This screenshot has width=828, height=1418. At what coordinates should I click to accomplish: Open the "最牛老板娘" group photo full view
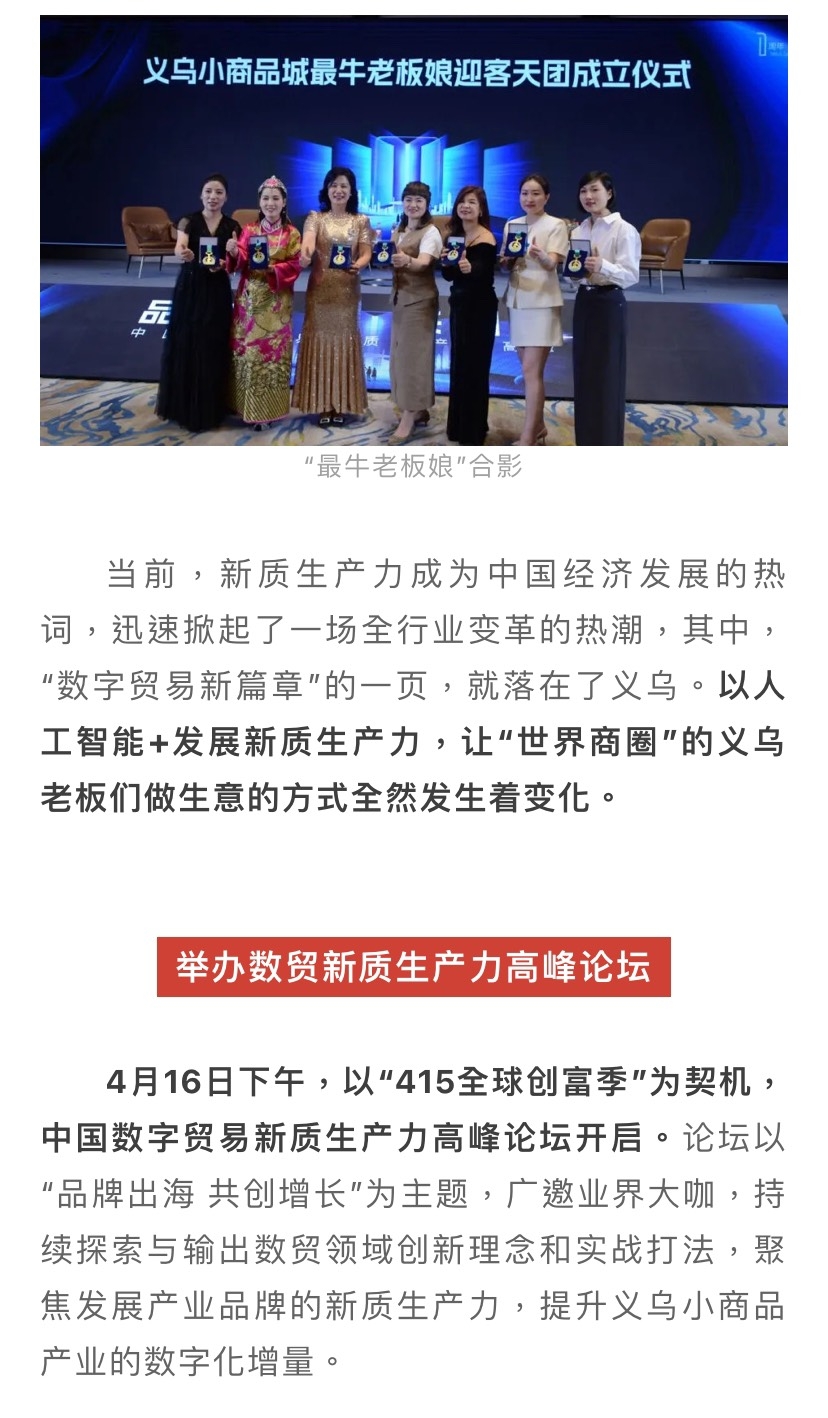tap(413, 231)
